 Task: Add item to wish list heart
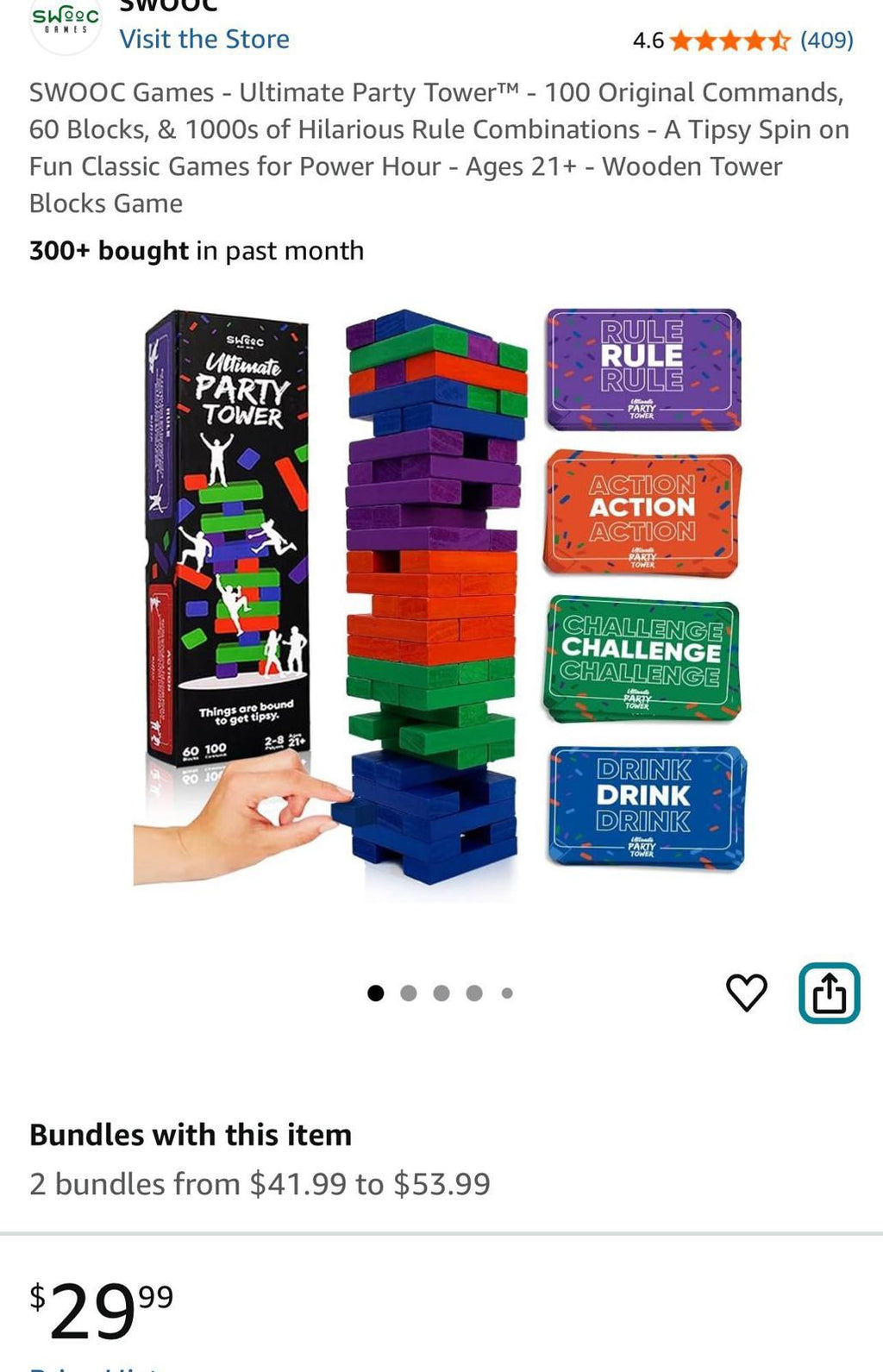click(x=746, y=993)
